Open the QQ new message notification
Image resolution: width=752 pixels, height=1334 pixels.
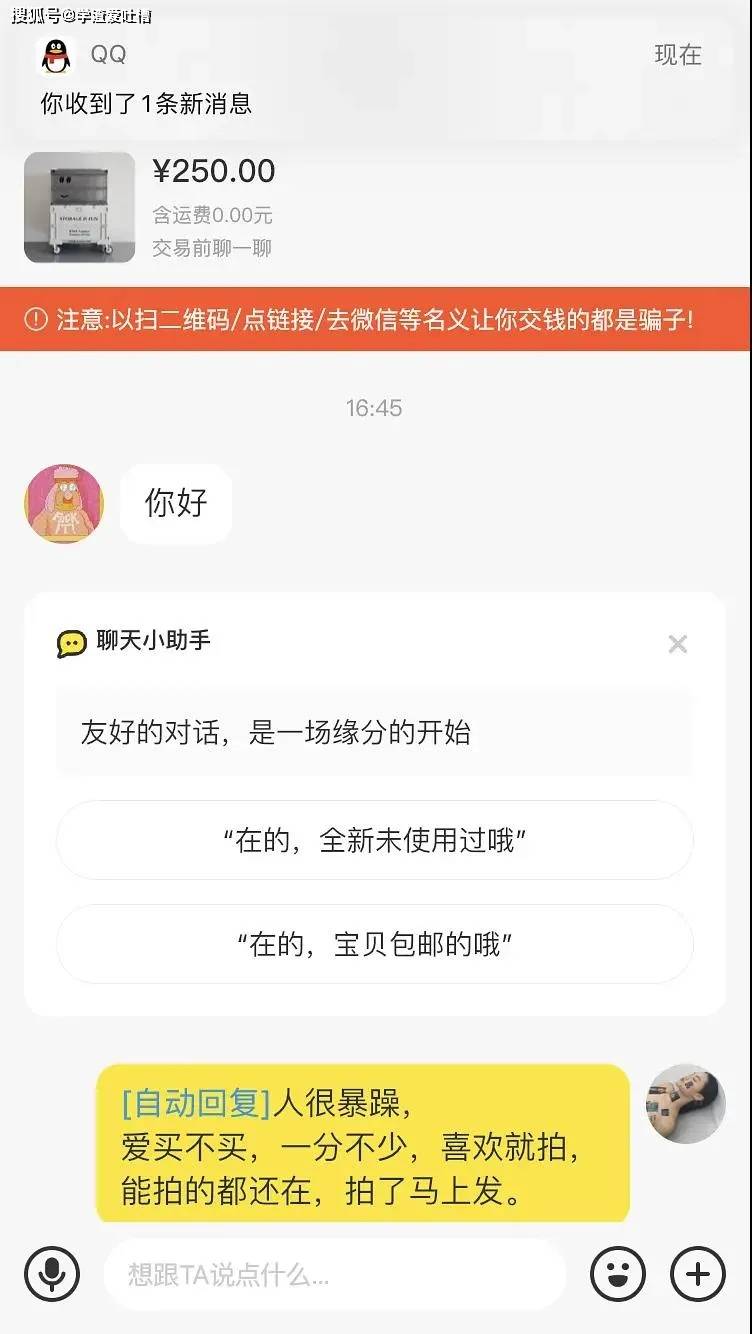(x=375, y=78)
